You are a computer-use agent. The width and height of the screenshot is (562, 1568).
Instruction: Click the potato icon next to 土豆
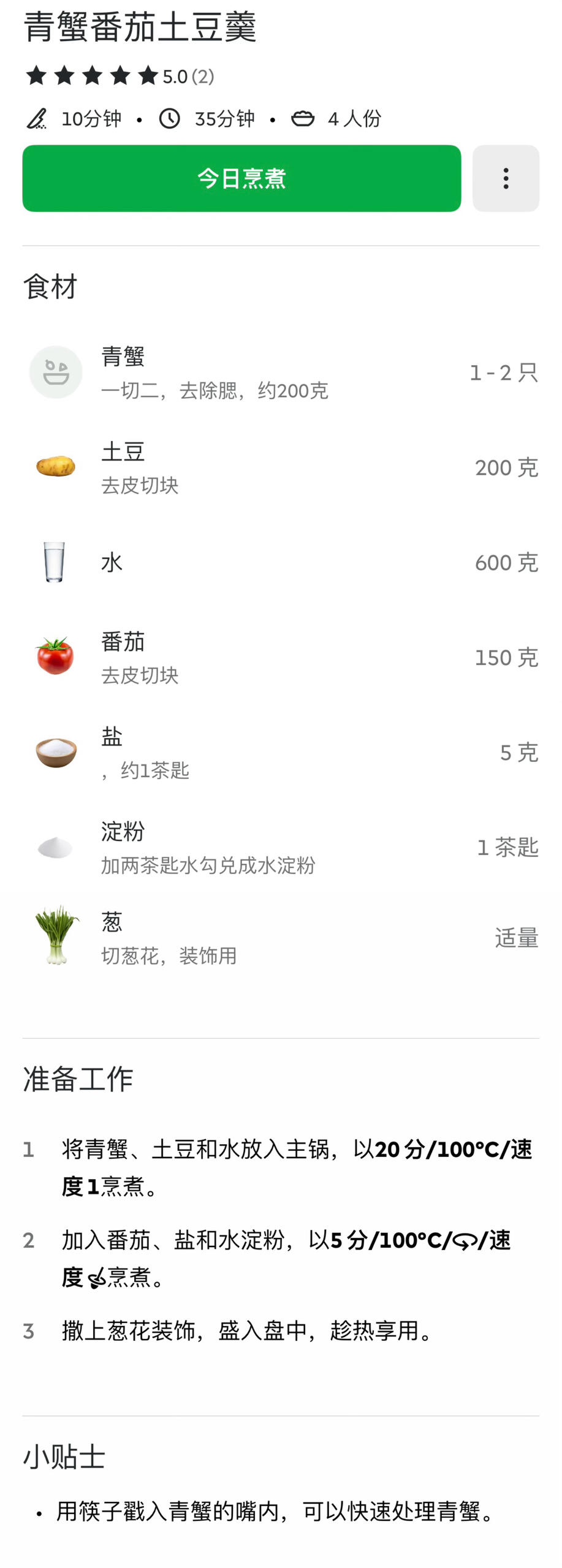pos(56,466)
